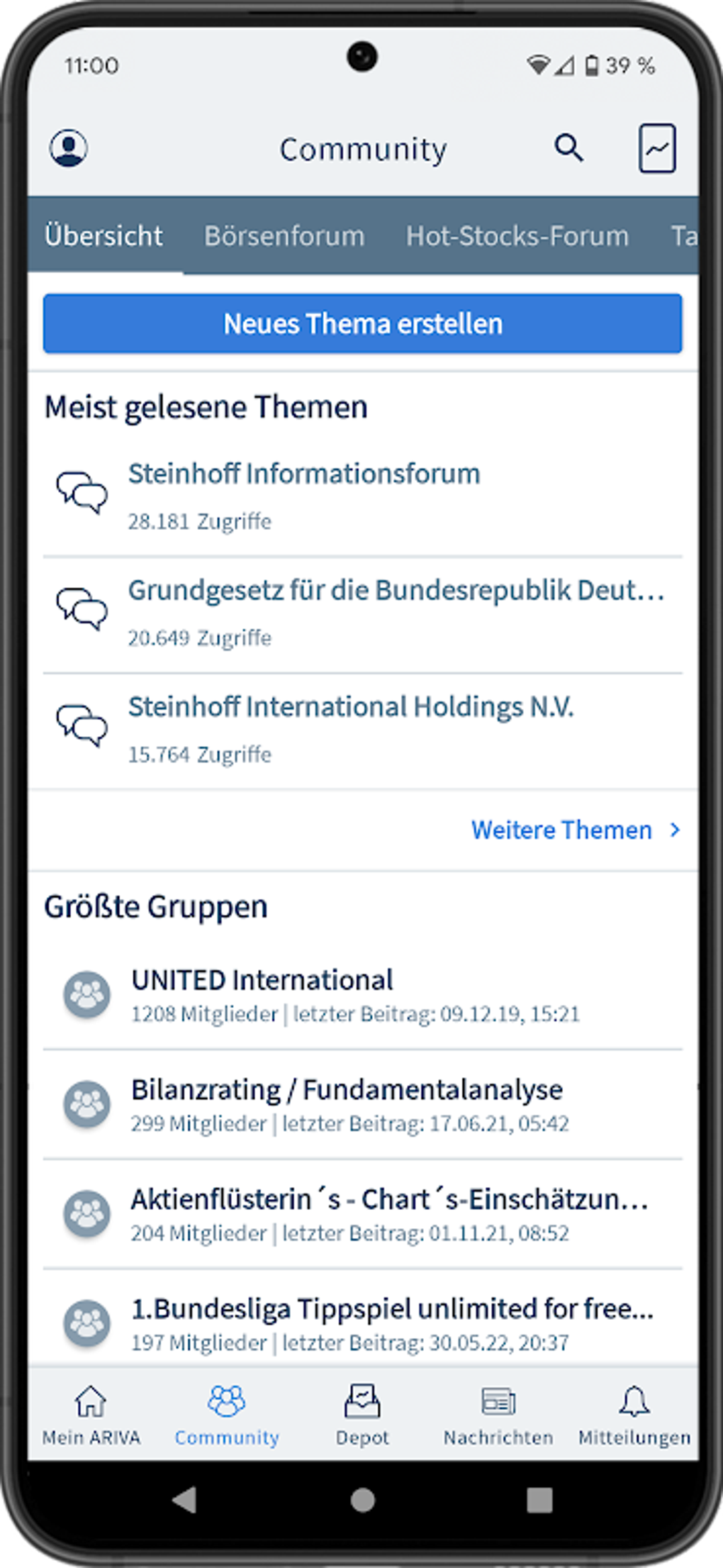Open the Steinhoff Informationsforum topic
The image size is (723, 1568).
pyautogui.click(x=304, y=474)
